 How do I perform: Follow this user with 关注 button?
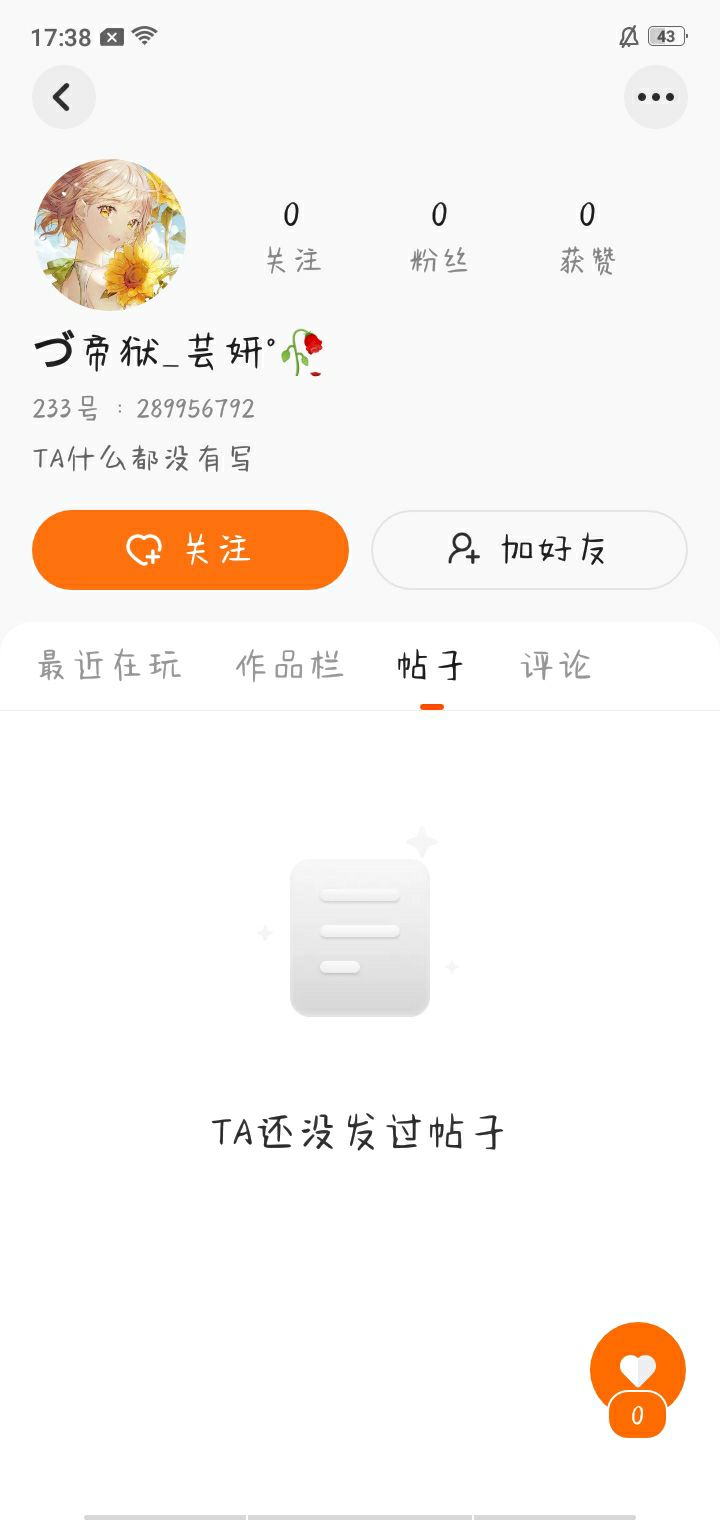190,550
